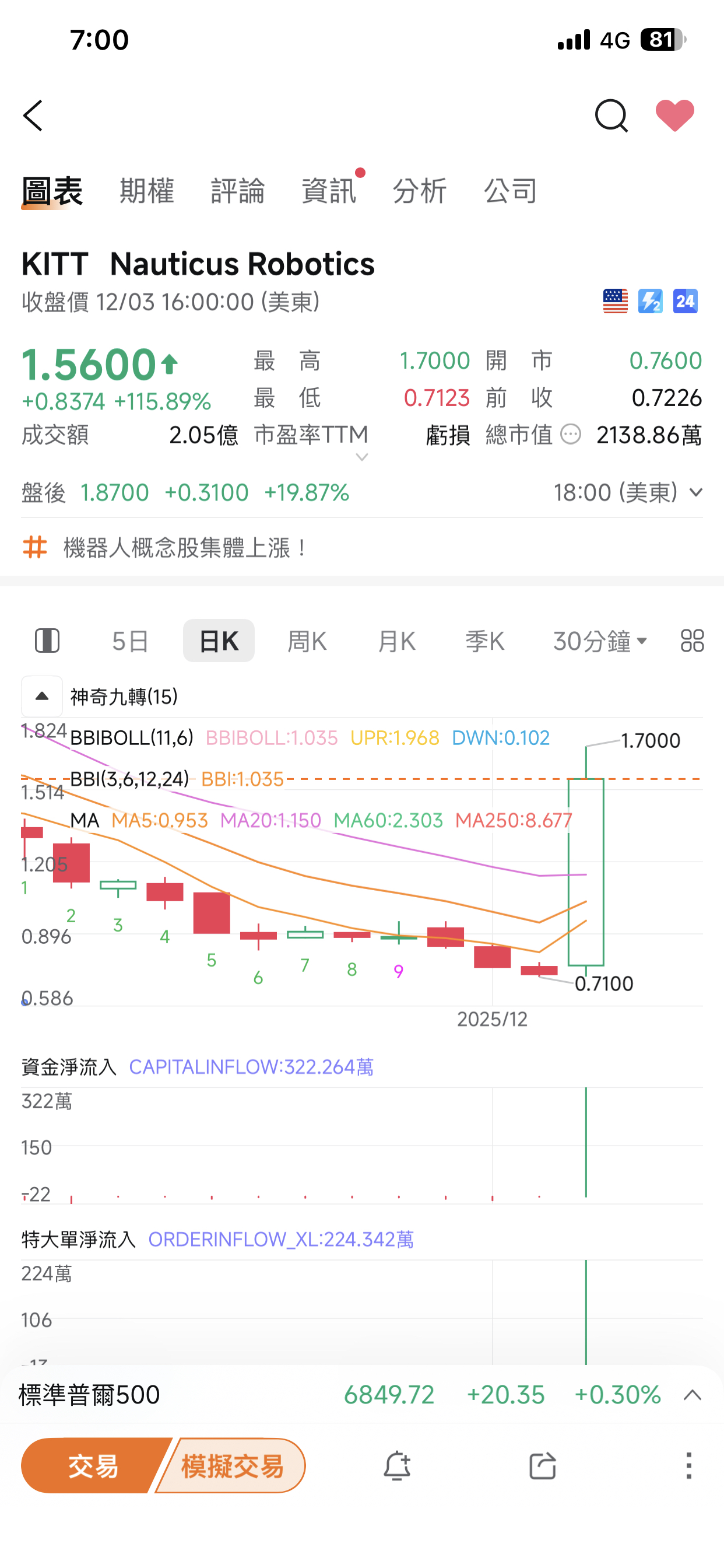Remove KITT from favorites with the heart icon
The width and height of the screenshot is (724, 1568).
[x=674, y=116]
